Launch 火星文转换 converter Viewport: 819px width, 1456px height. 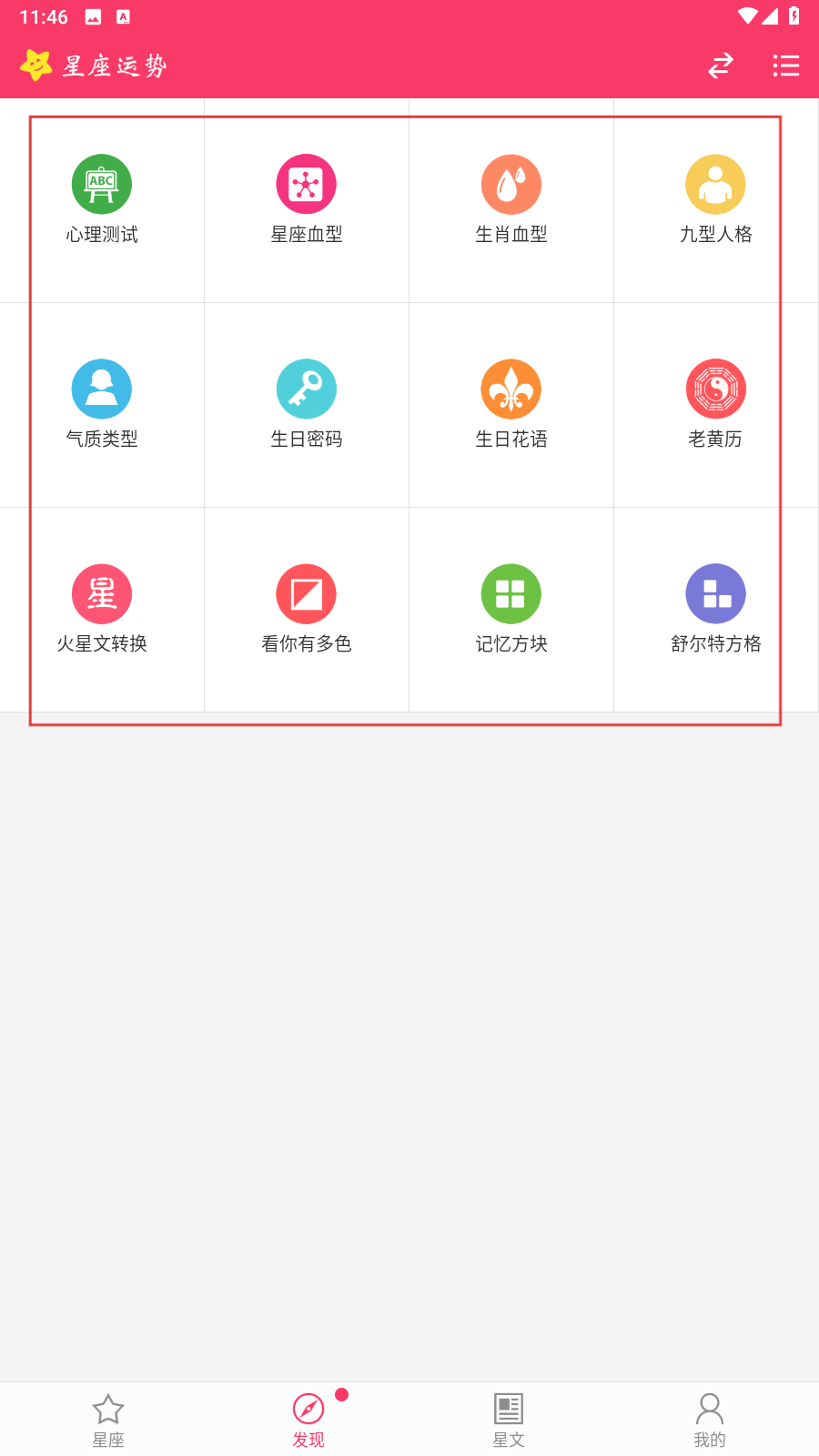pos(102,610)
